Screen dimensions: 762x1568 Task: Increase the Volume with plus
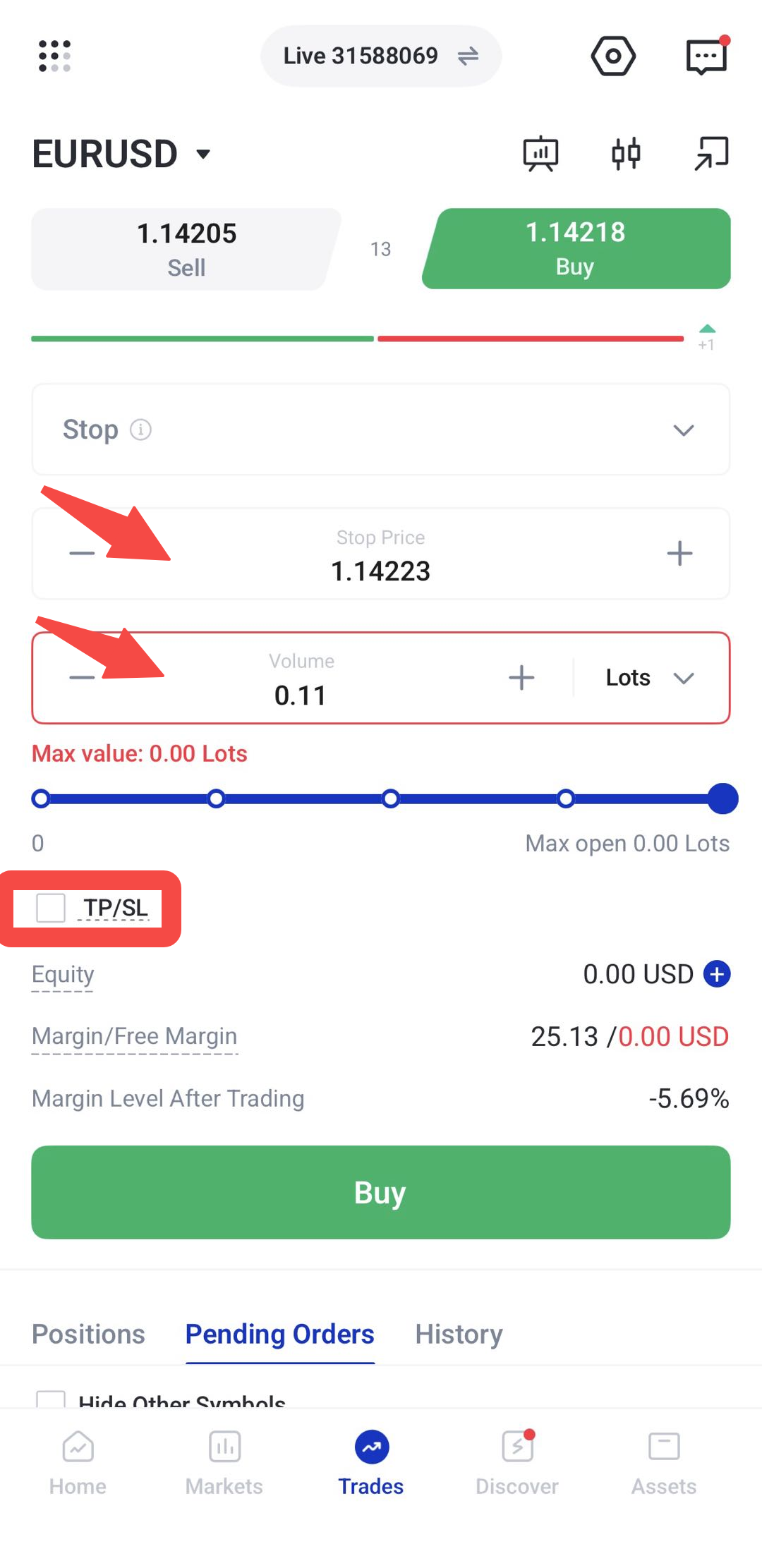click(x=521, y=678)
